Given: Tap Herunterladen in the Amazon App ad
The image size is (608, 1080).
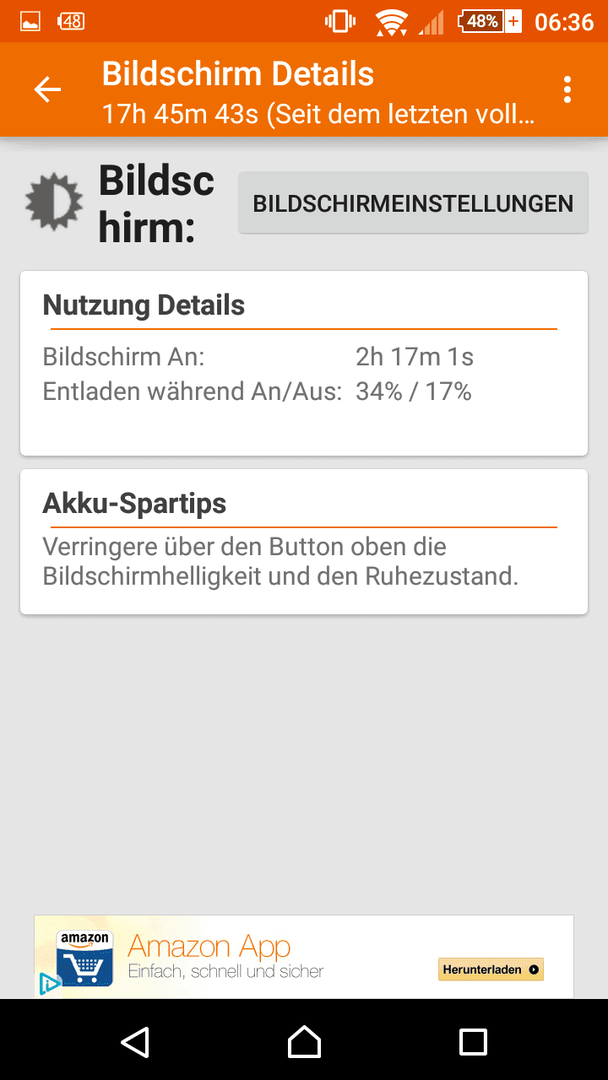Looking at the screenshot, I should [x=491, y=969].
